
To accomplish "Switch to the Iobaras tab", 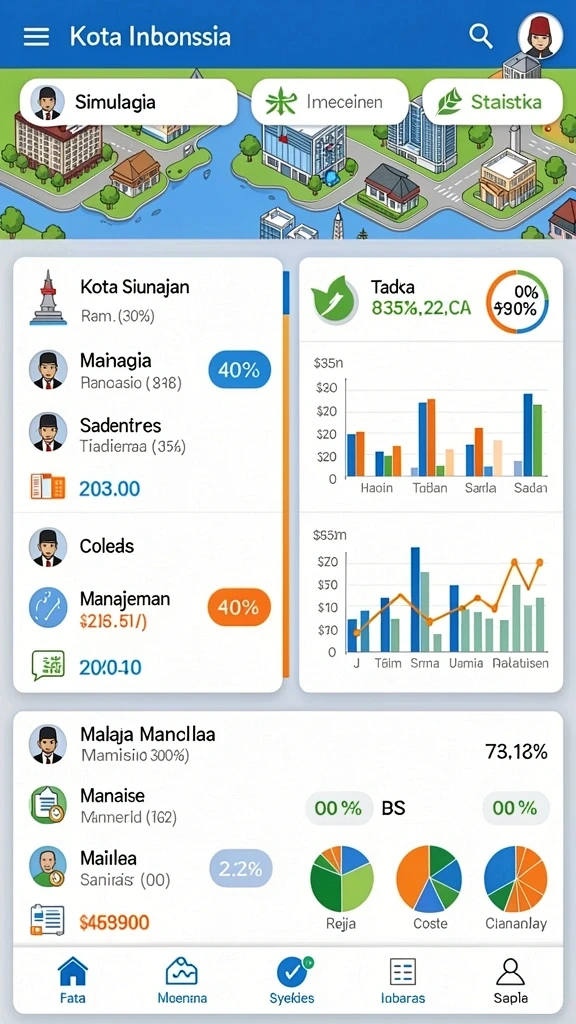I will pyautogui.click(x=402, y=980).
